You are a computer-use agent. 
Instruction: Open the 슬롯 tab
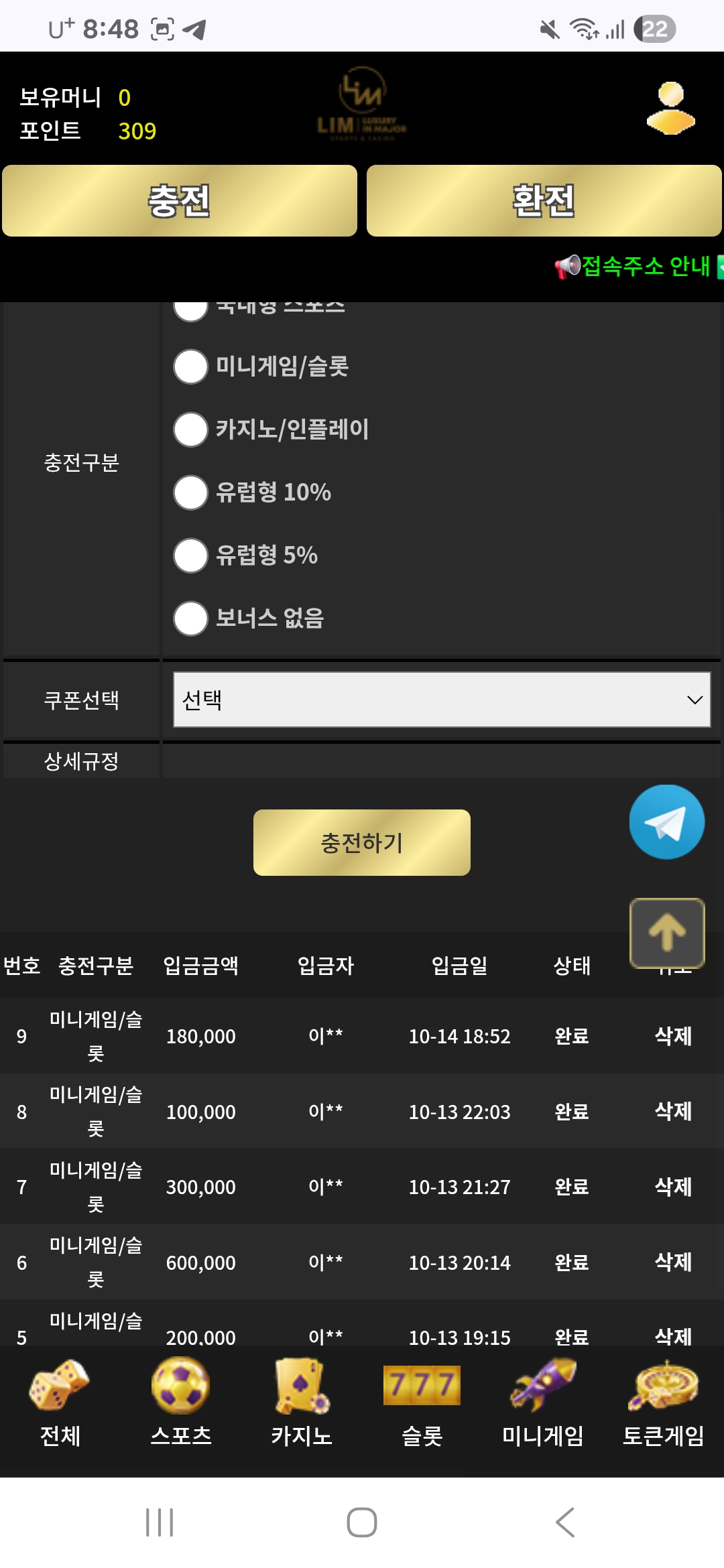(422, 1402)
